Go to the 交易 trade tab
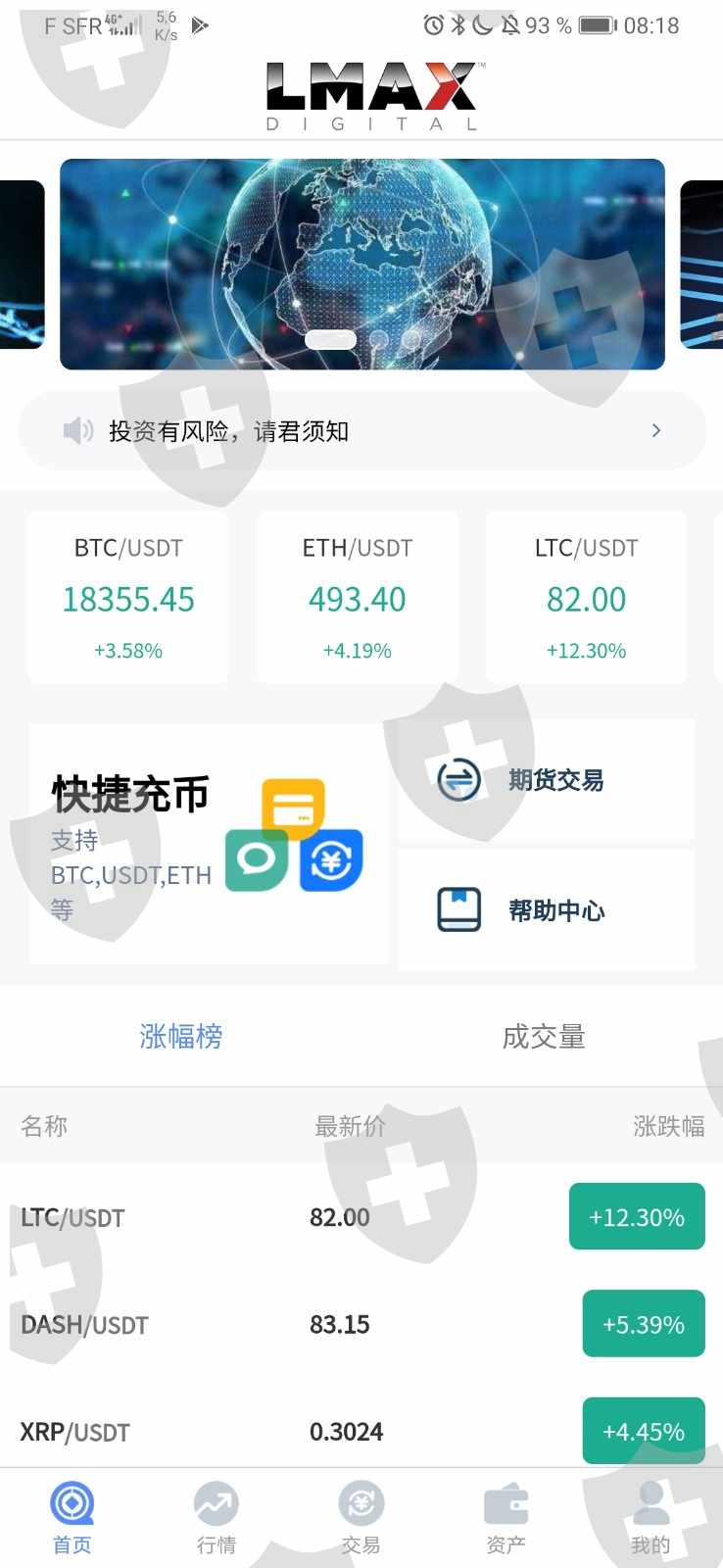The height and width of the screenshot is (1568, 723). click(361, 1518)
